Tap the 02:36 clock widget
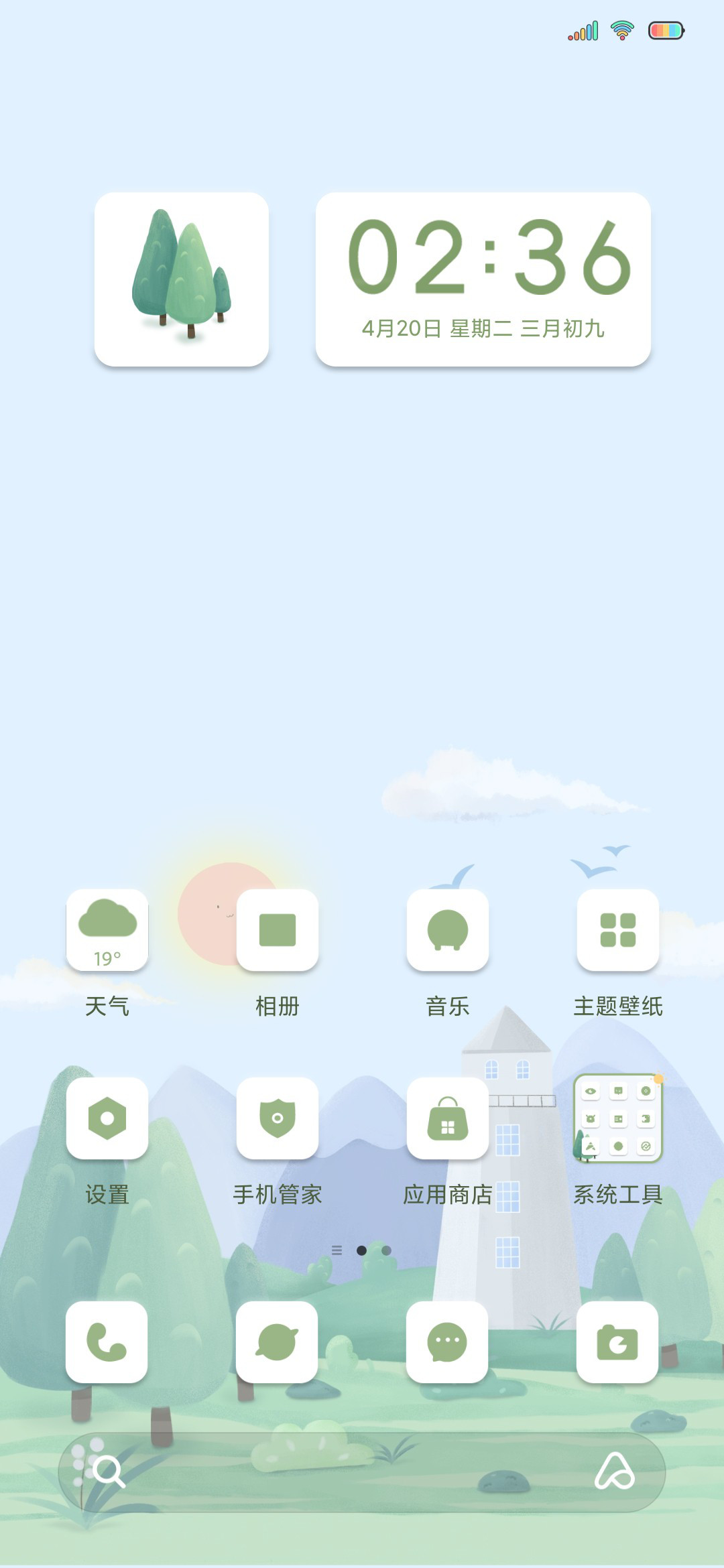The height and width of the screenshot is (1568, 724). 483,279
